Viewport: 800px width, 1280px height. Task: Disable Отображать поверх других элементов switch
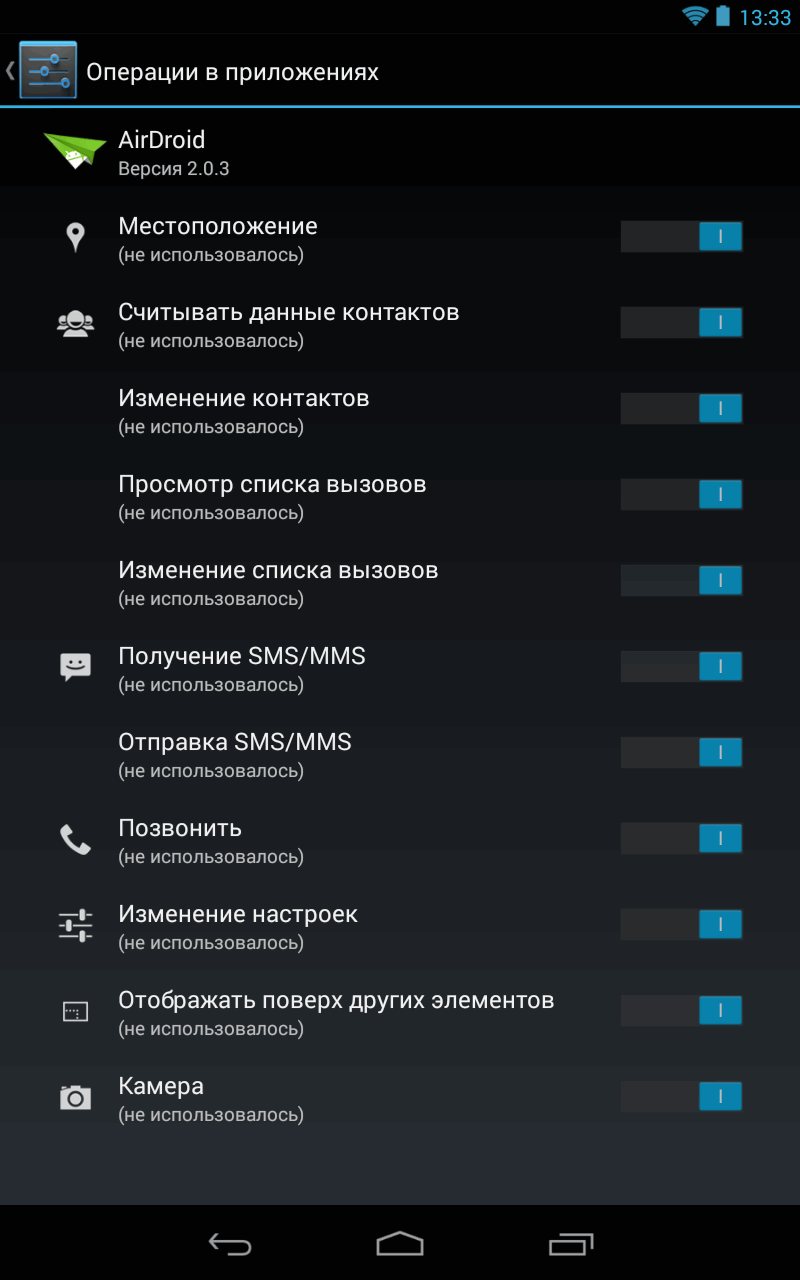(x=681, y=1011)
